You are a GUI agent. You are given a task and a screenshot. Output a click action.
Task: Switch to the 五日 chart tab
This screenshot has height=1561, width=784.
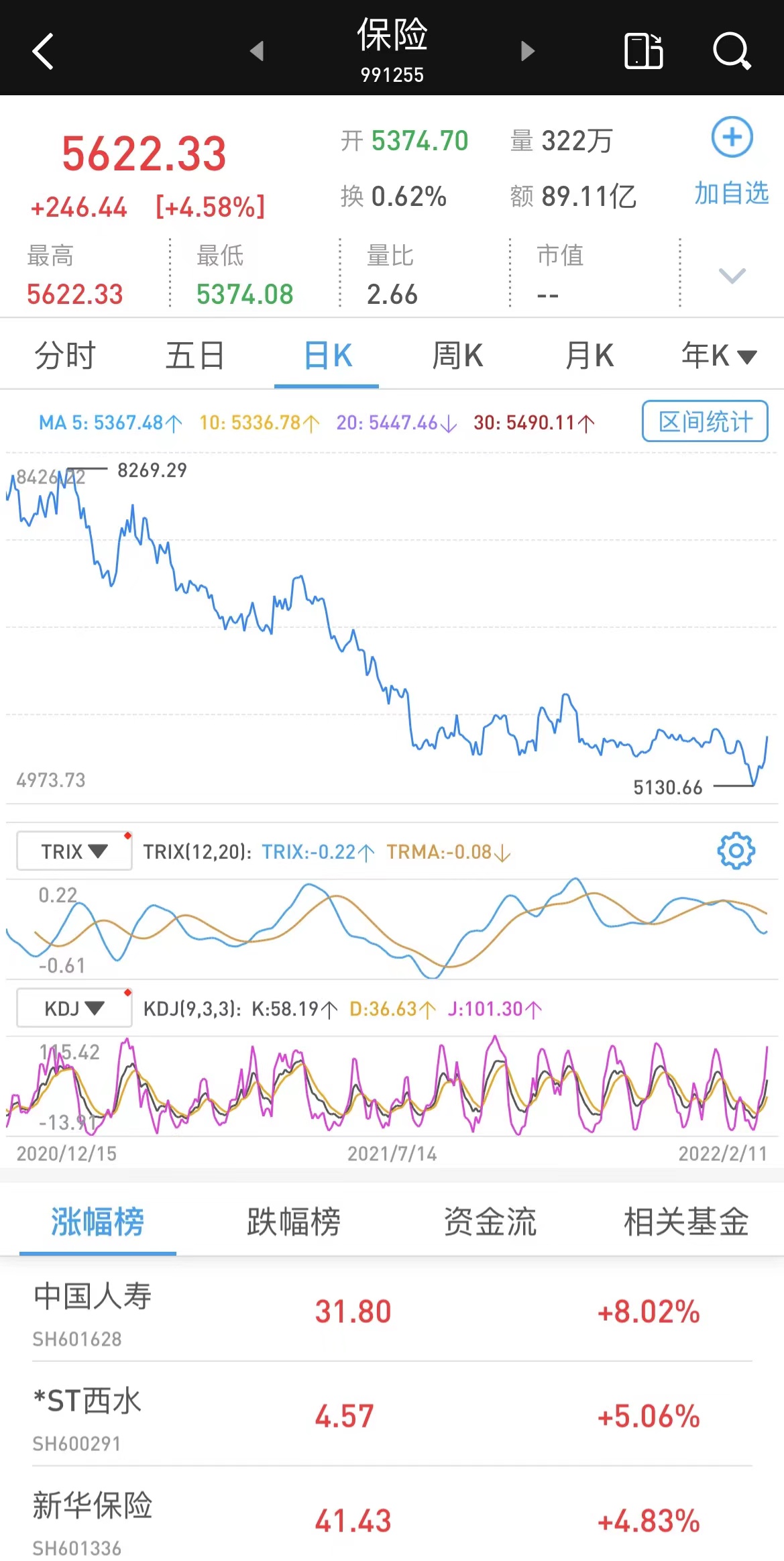tap(195, 356)
